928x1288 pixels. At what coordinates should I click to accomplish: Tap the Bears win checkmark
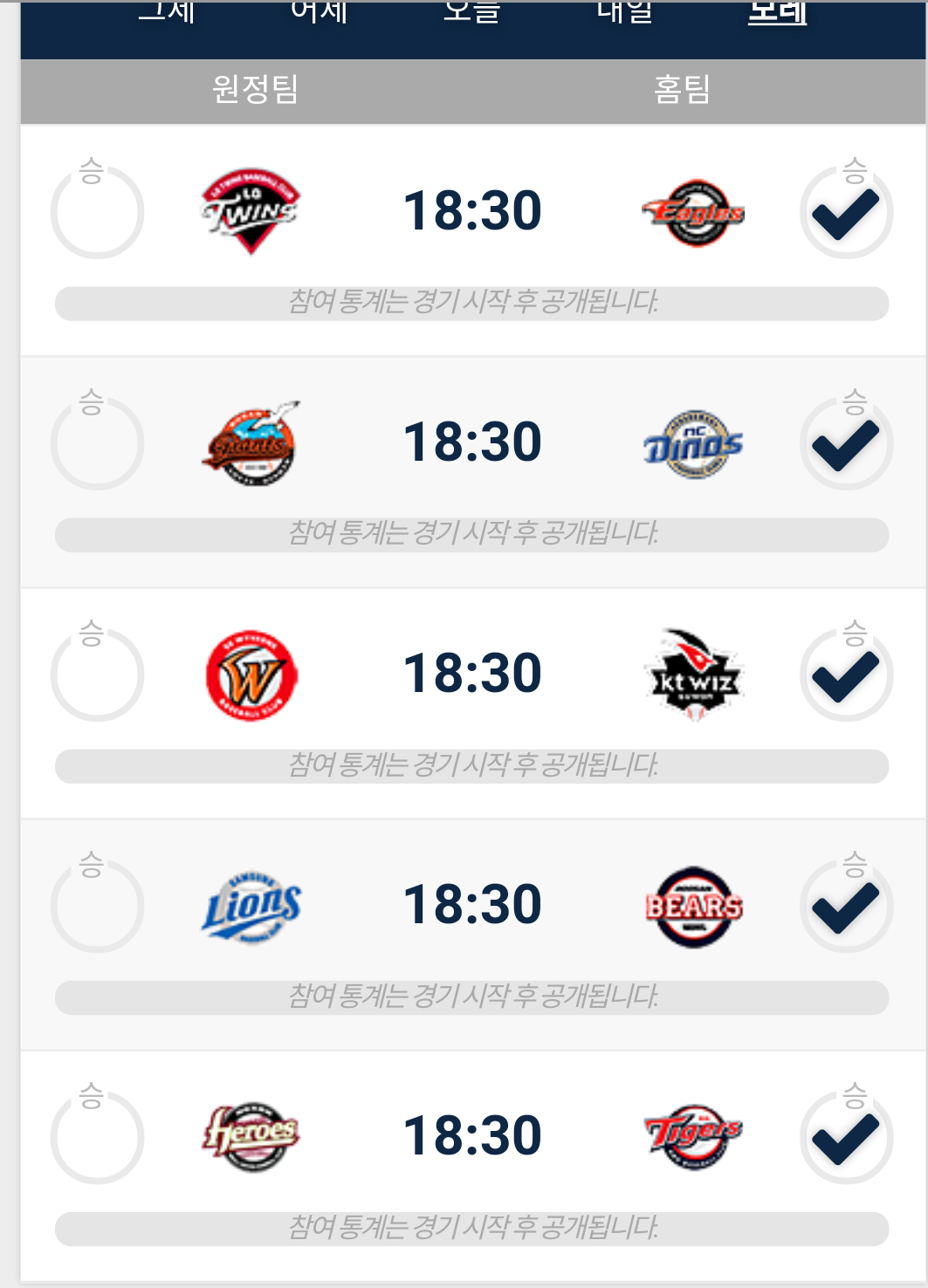click(x=846, y=907)
